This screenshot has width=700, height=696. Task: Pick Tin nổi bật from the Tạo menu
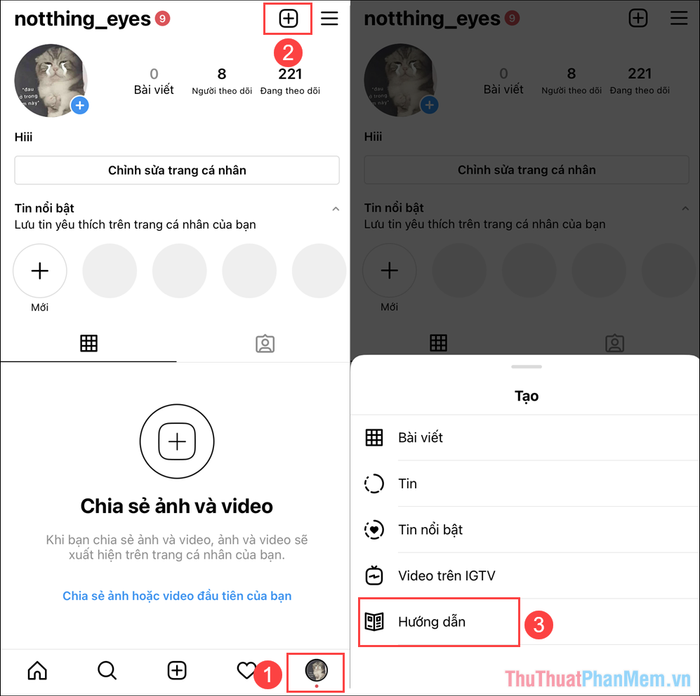point(430,529)
